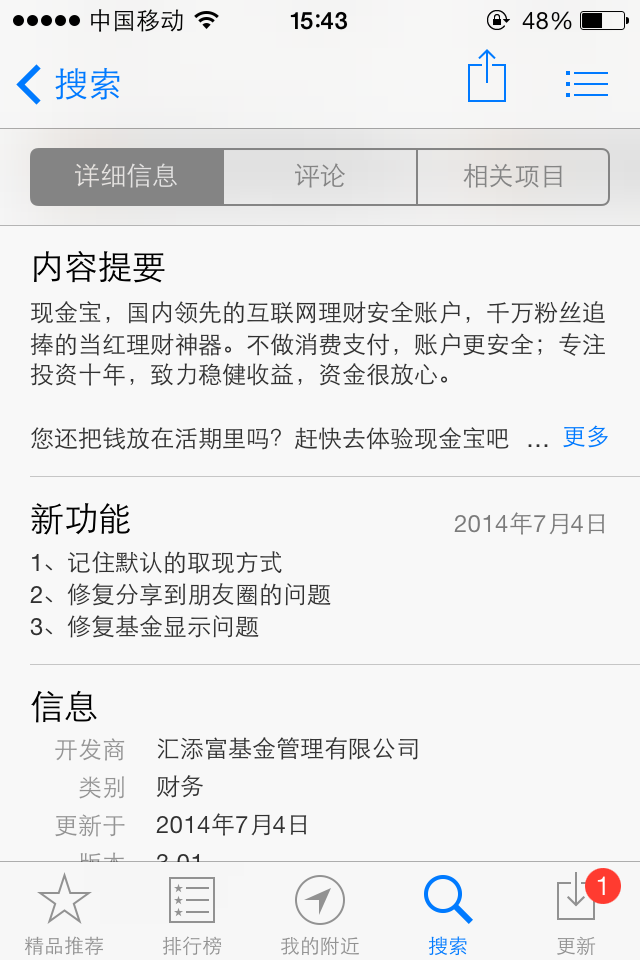640x960 pixels.
Task: Go back to 搜索 results
Action: tap(68, 84)
